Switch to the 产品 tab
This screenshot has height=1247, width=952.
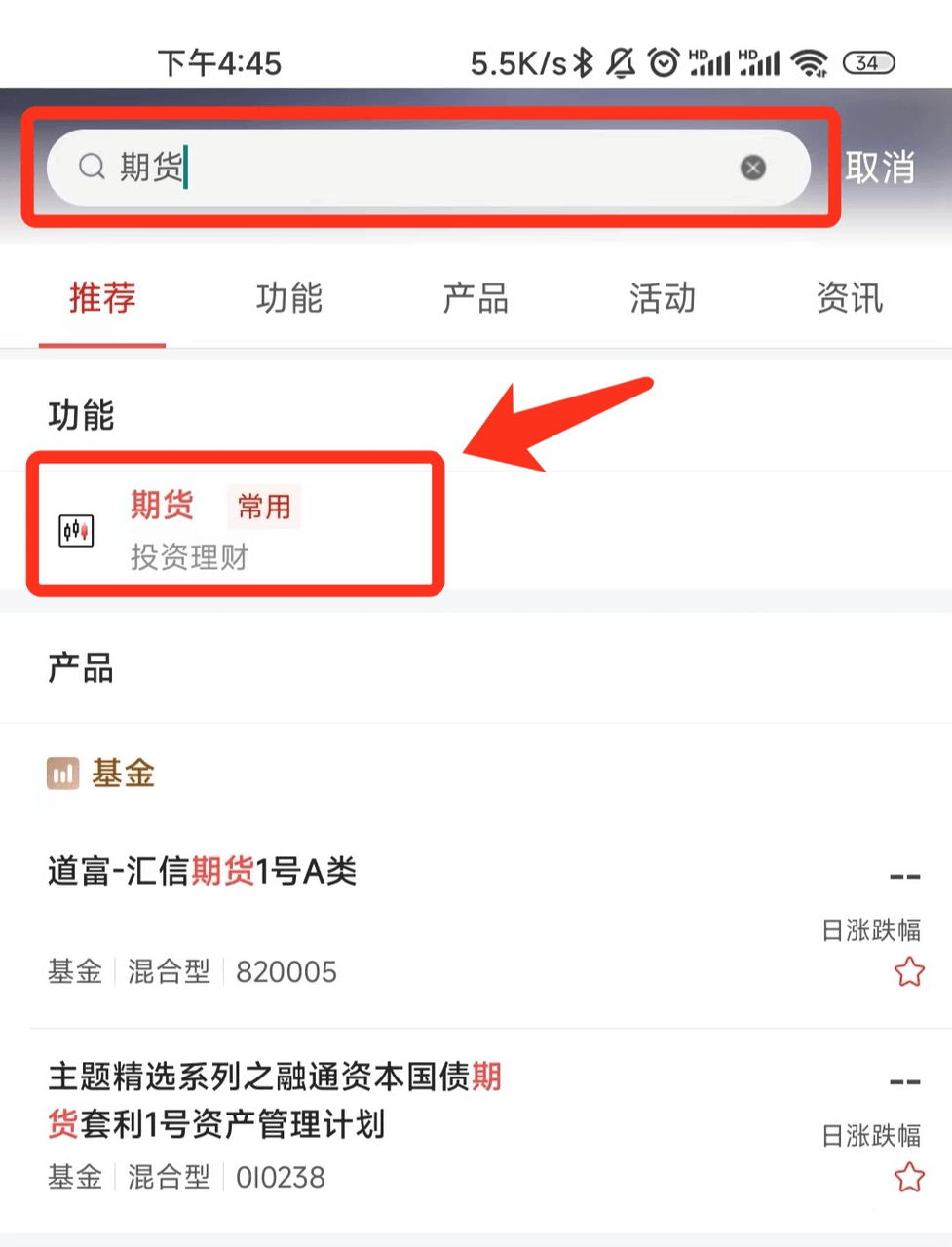(476, 298)
